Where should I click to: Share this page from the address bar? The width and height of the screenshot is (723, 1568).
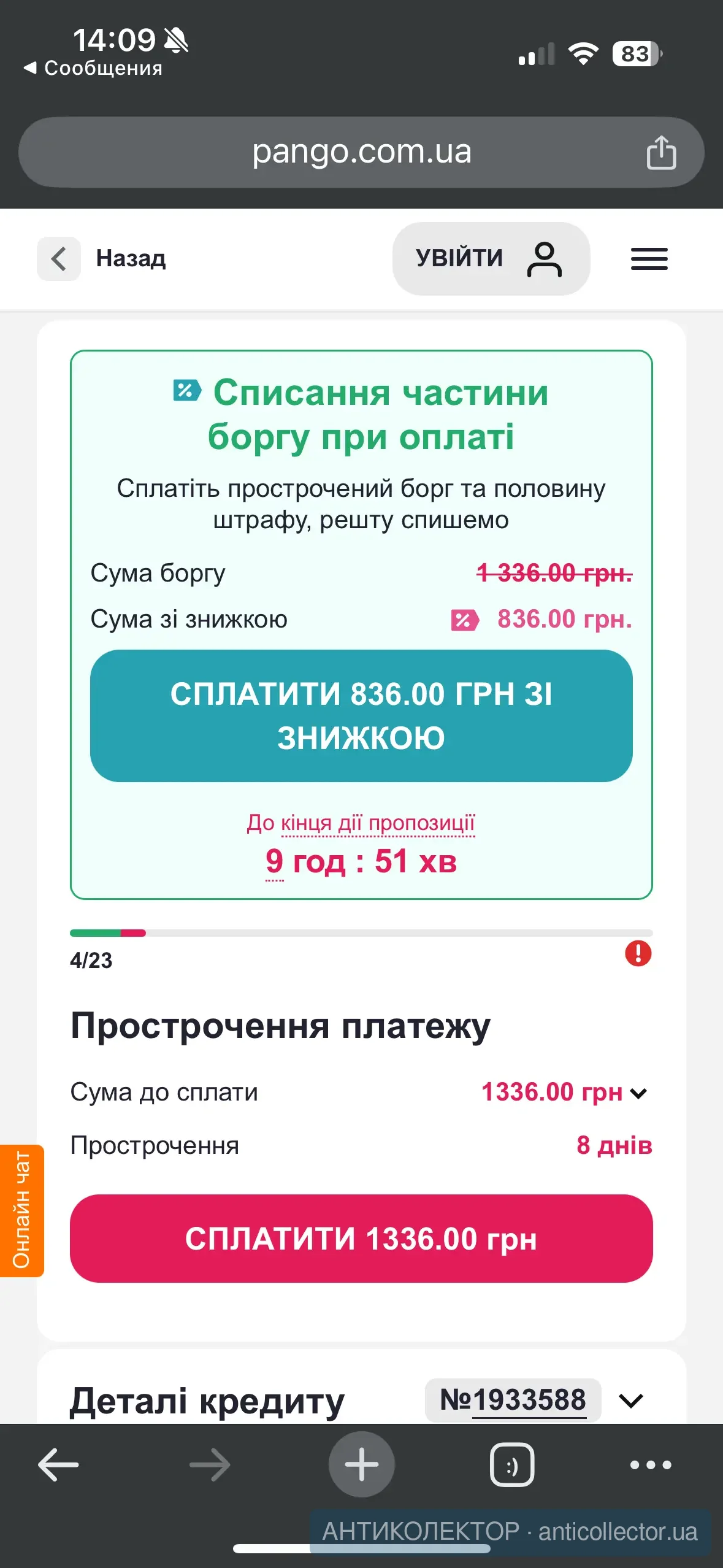[661, 152]
